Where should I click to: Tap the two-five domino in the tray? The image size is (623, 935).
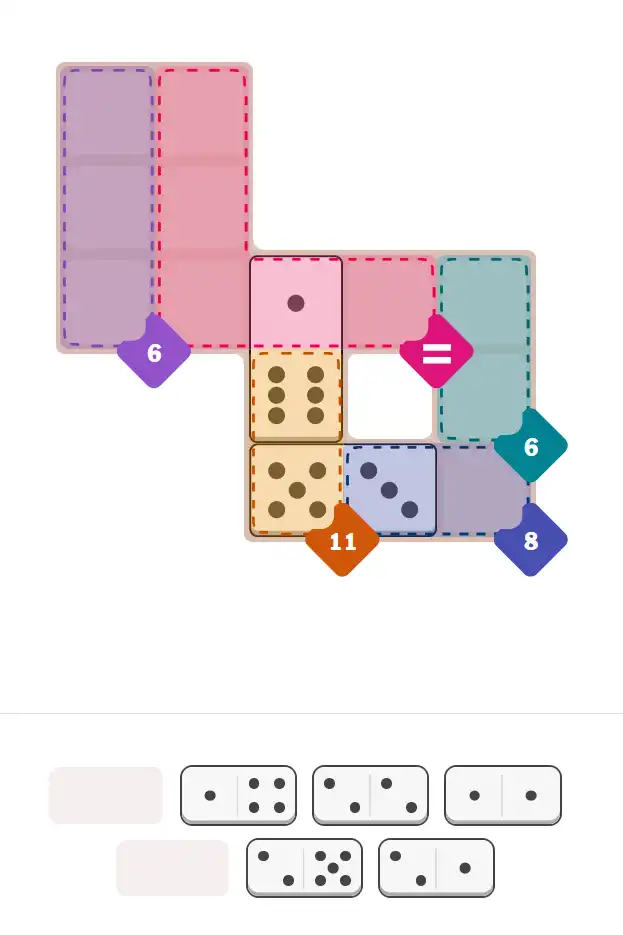pyautogui.click(x=304, y=867)
